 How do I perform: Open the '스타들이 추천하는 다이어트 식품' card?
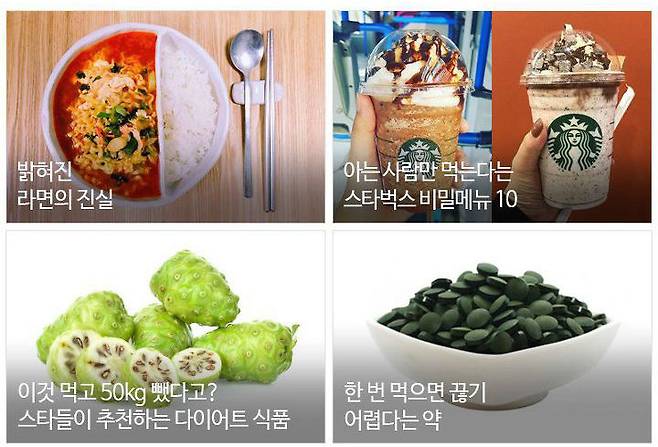click(166, 337)
